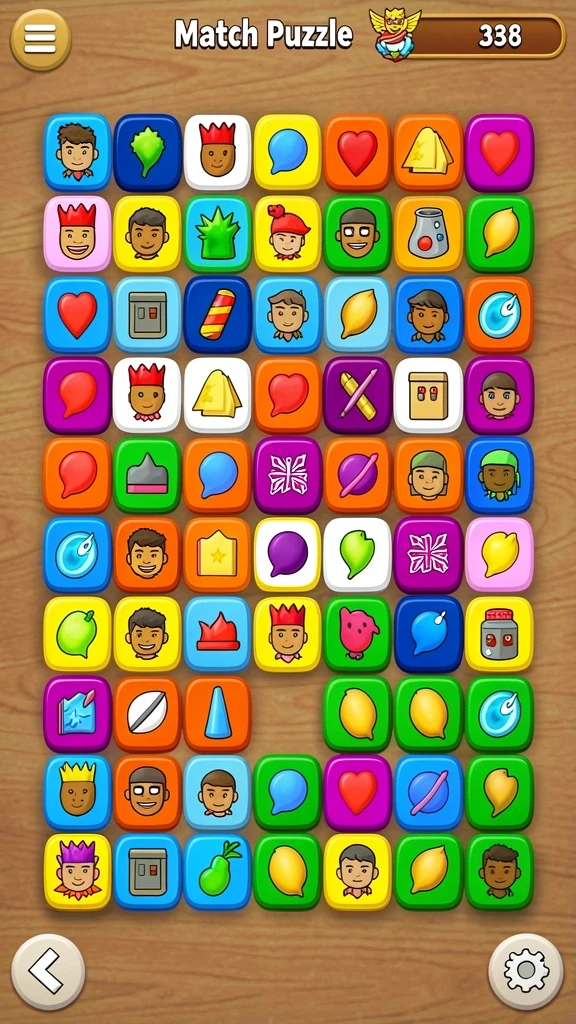Pick the blue book tile on purple

click(x=77, y=714)
